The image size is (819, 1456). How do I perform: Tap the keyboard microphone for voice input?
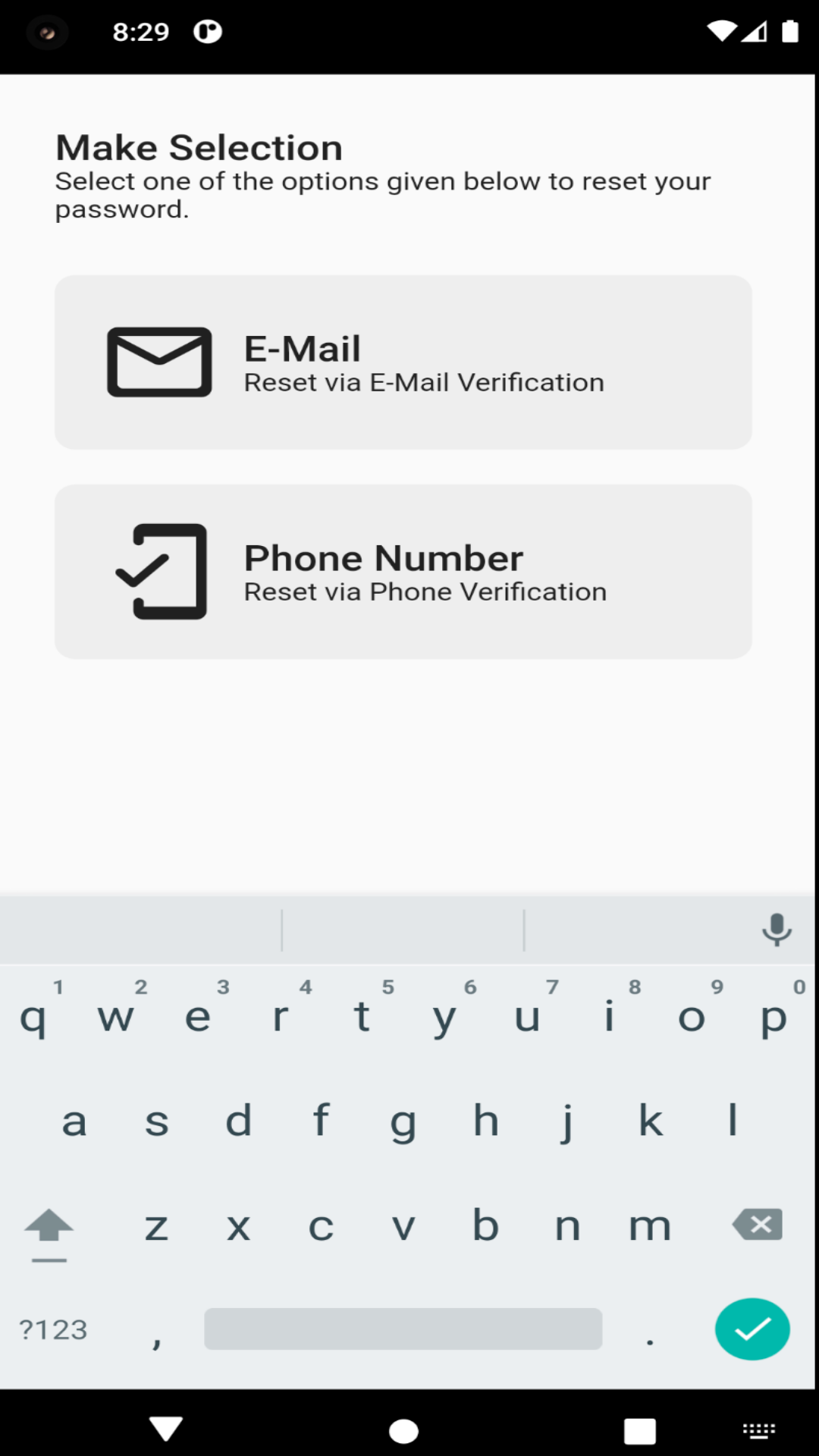pos(777,930)
